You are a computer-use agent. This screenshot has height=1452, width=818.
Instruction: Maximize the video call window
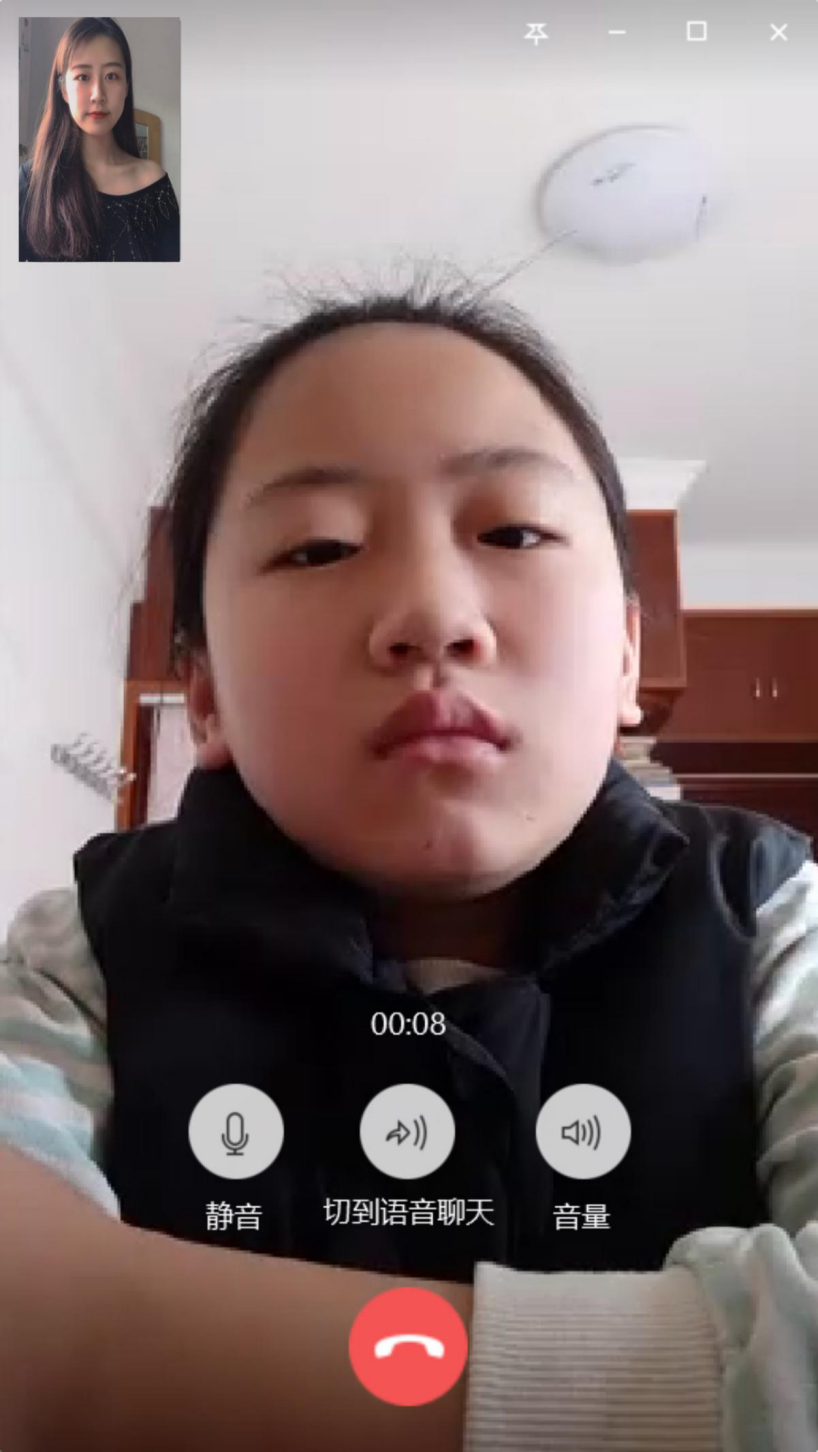pyautogui.click(x=697, y=32)
